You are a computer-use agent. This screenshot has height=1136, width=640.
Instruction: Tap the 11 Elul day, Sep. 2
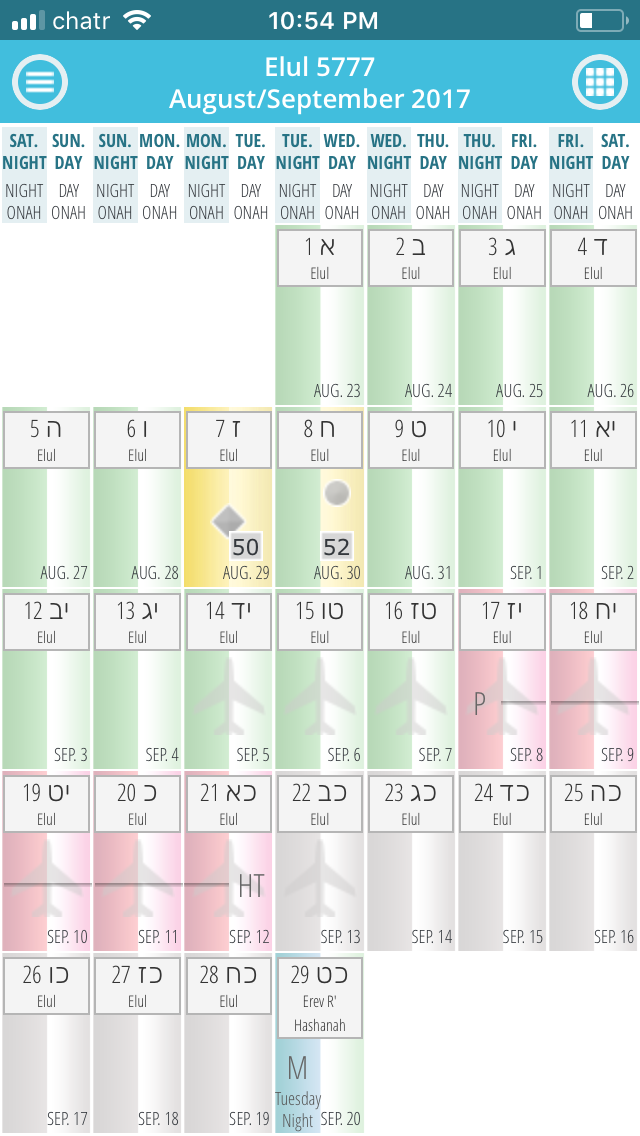tap(594, 498)
